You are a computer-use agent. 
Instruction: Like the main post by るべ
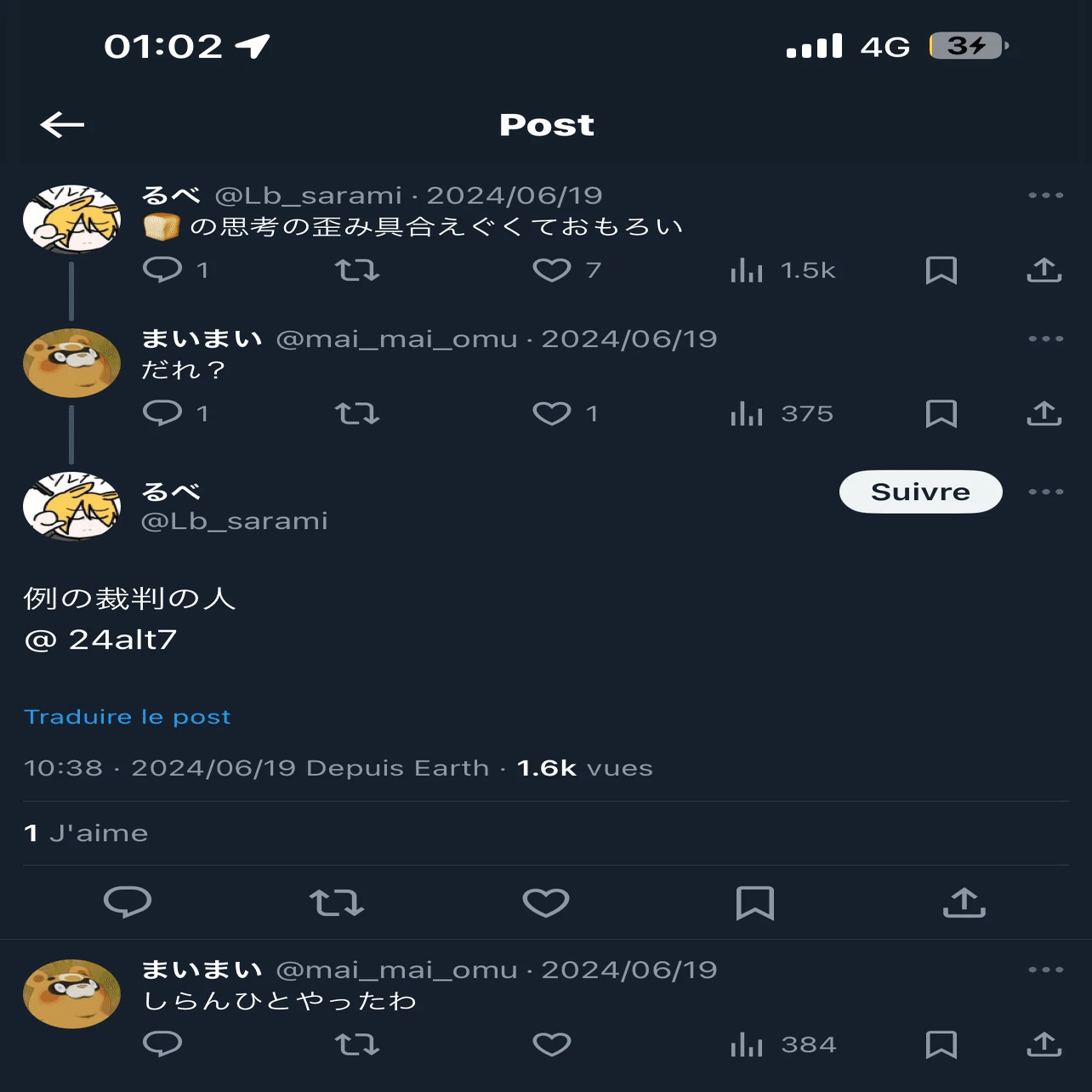(545, 902)
